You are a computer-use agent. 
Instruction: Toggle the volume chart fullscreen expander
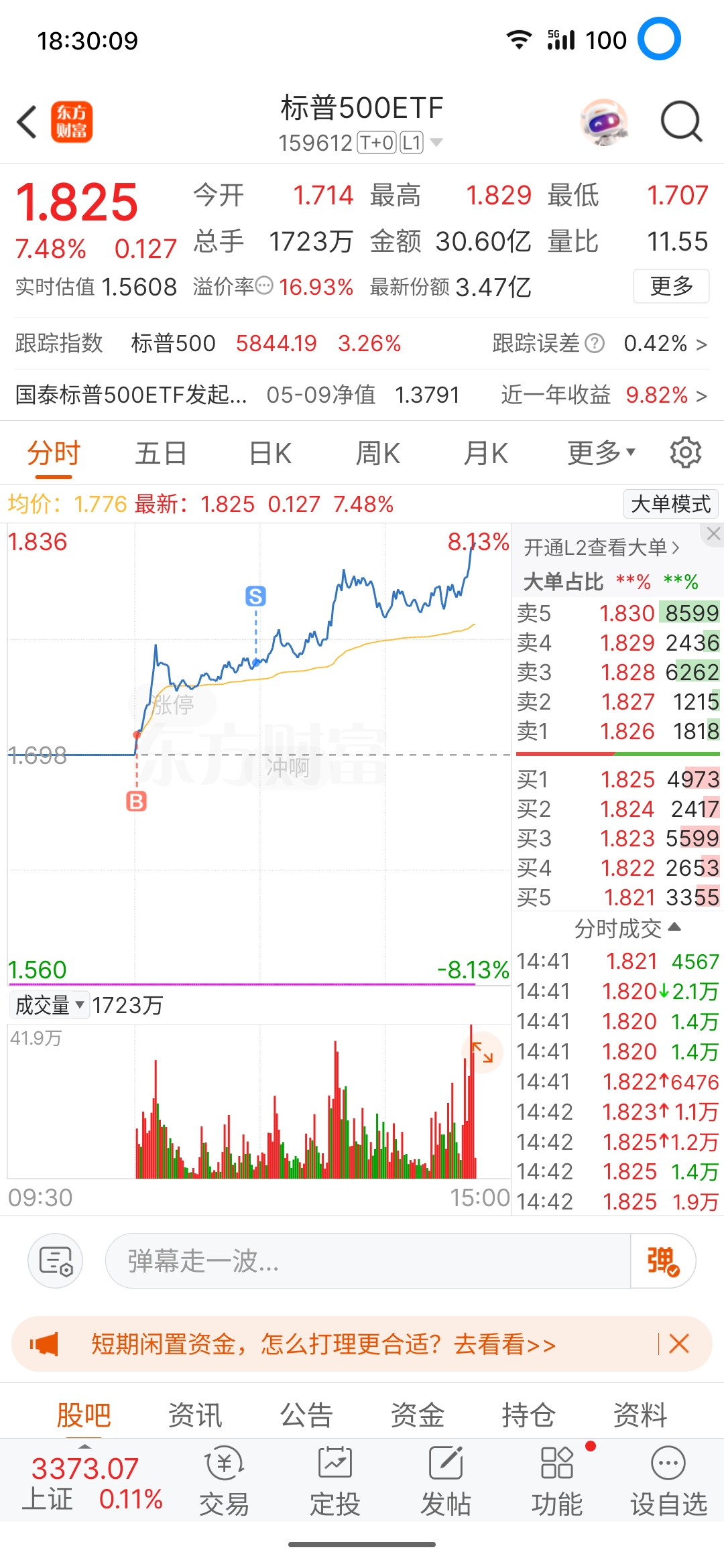[x=484, y=1052]
